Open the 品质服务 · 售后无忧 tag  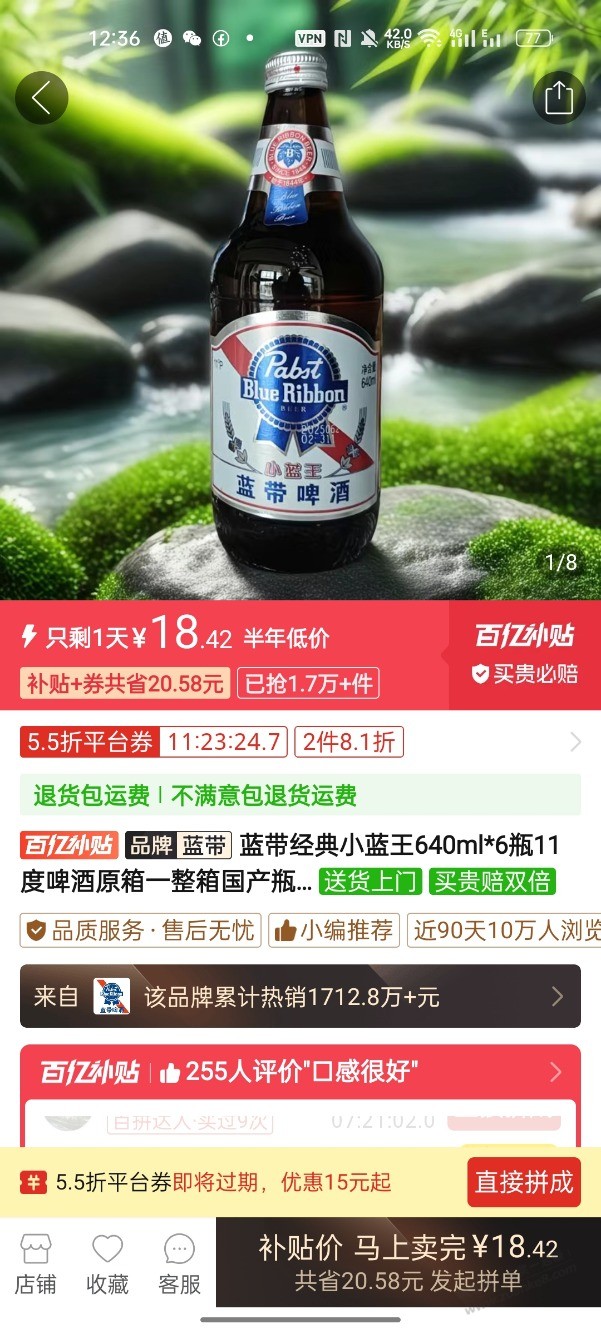[x=140, y=931]
